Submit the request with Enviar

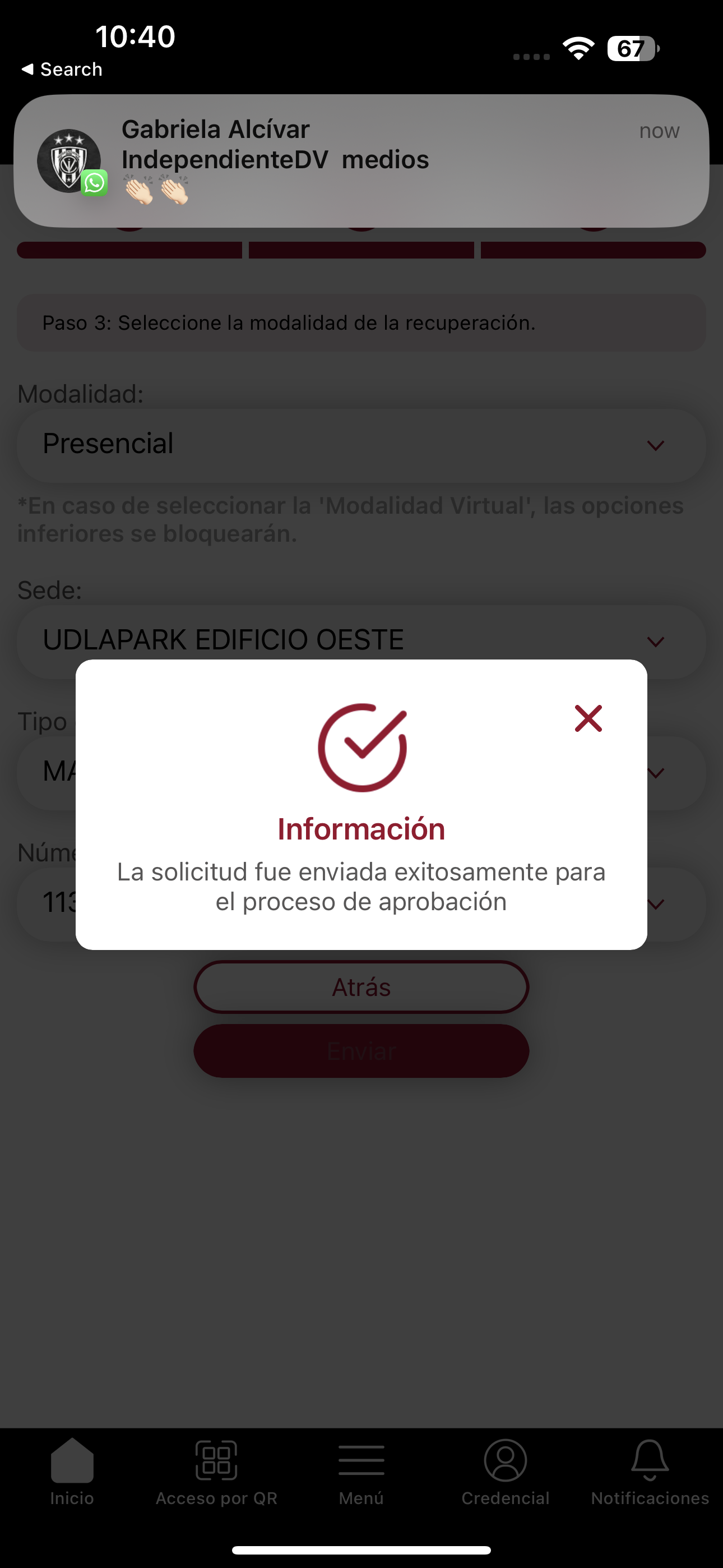click(x=361, y=1051)
